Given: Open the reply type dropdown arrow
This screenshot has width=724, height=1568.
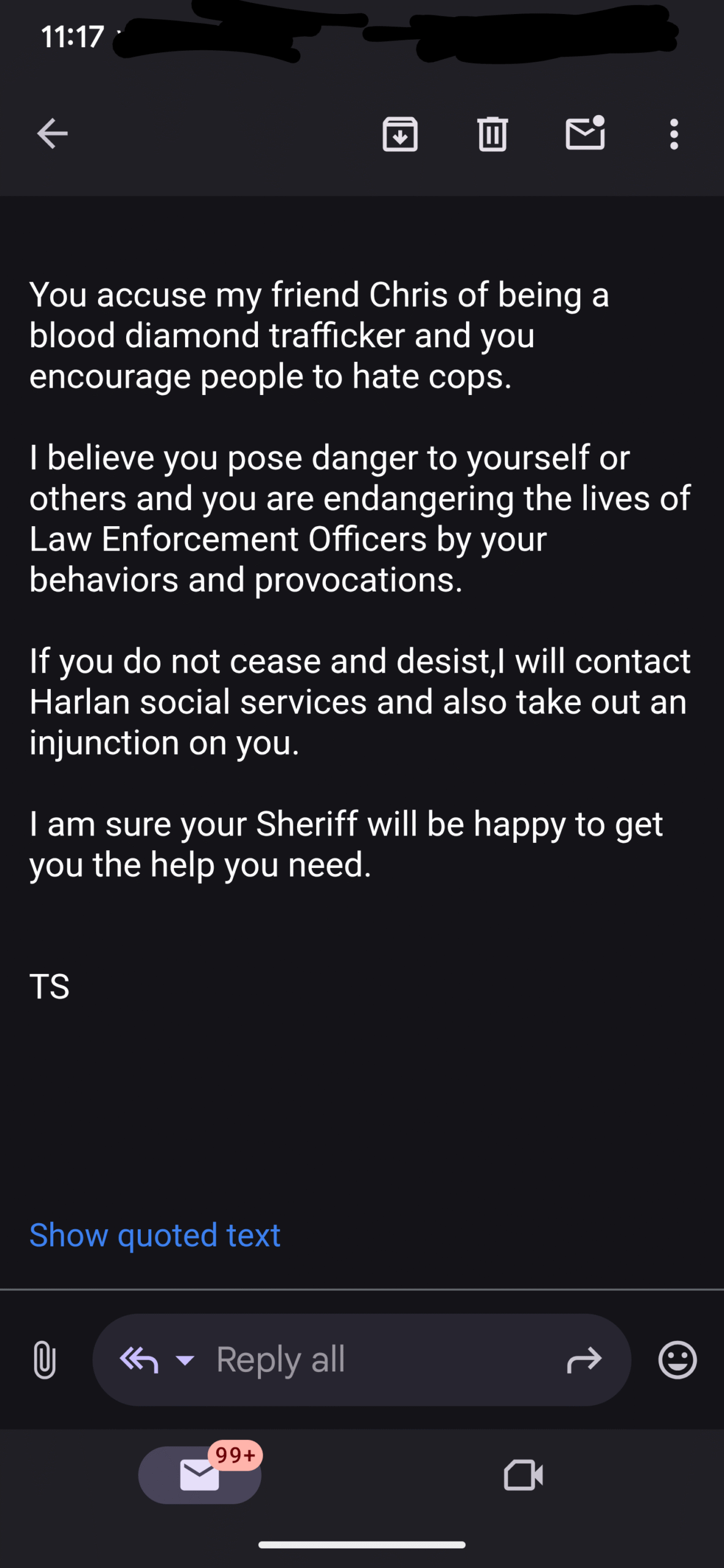Looking at the screenshot, I should (x=184, y=1360).
